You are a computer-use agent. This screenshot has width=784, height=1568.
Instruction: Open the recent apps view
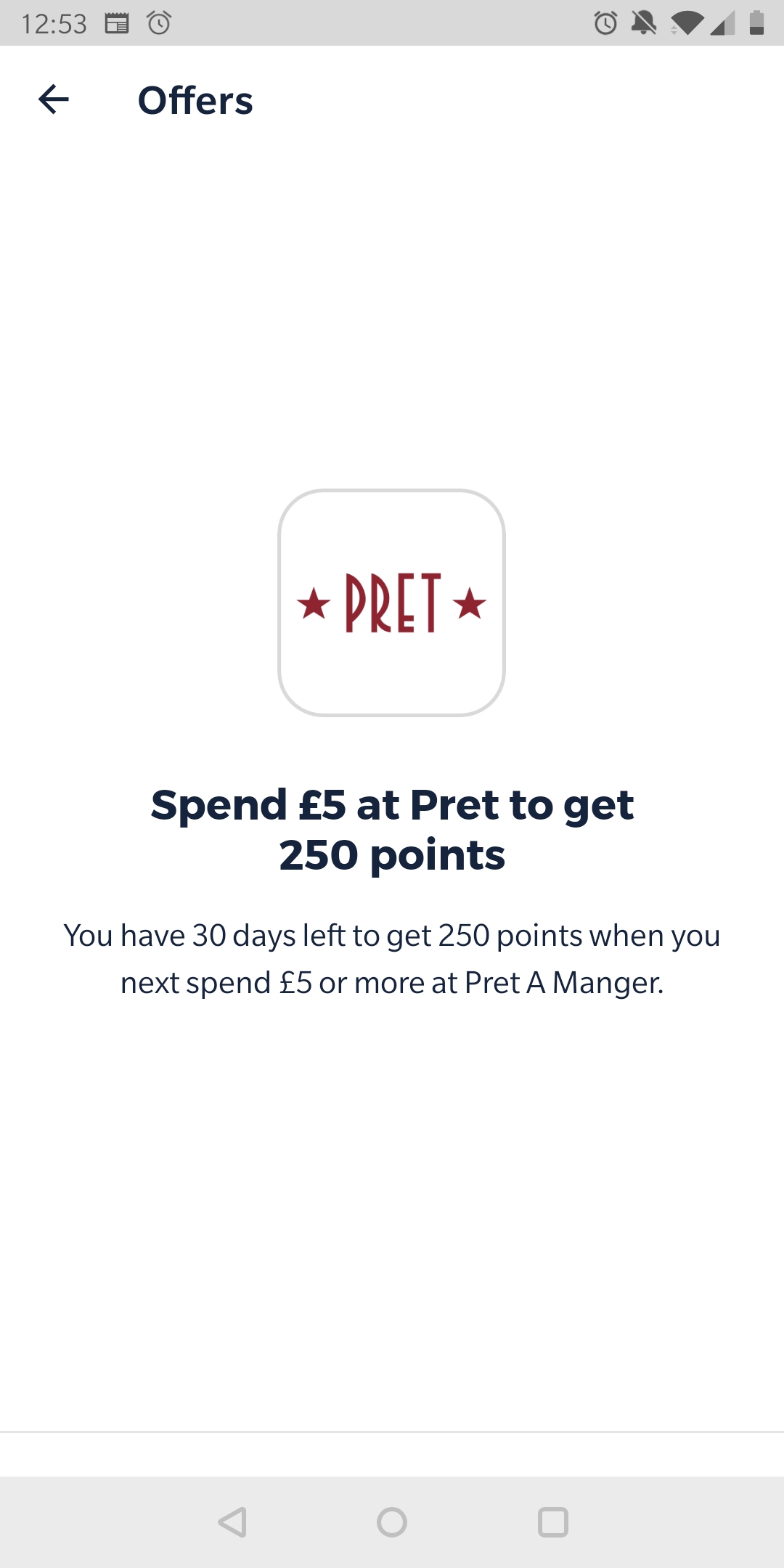552,1522
